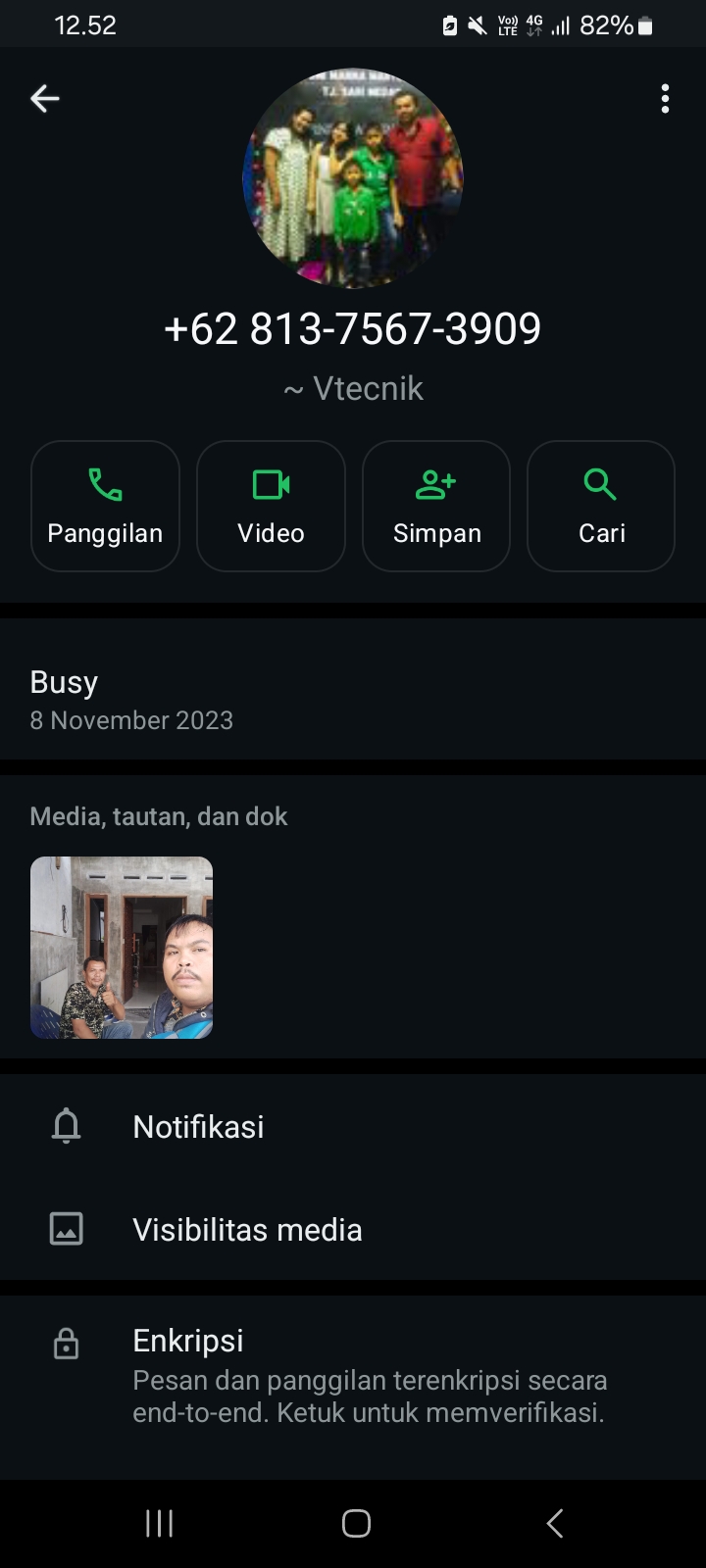View the contact's profile photo
Screen dimensions: 706x1568
point(353,178)
